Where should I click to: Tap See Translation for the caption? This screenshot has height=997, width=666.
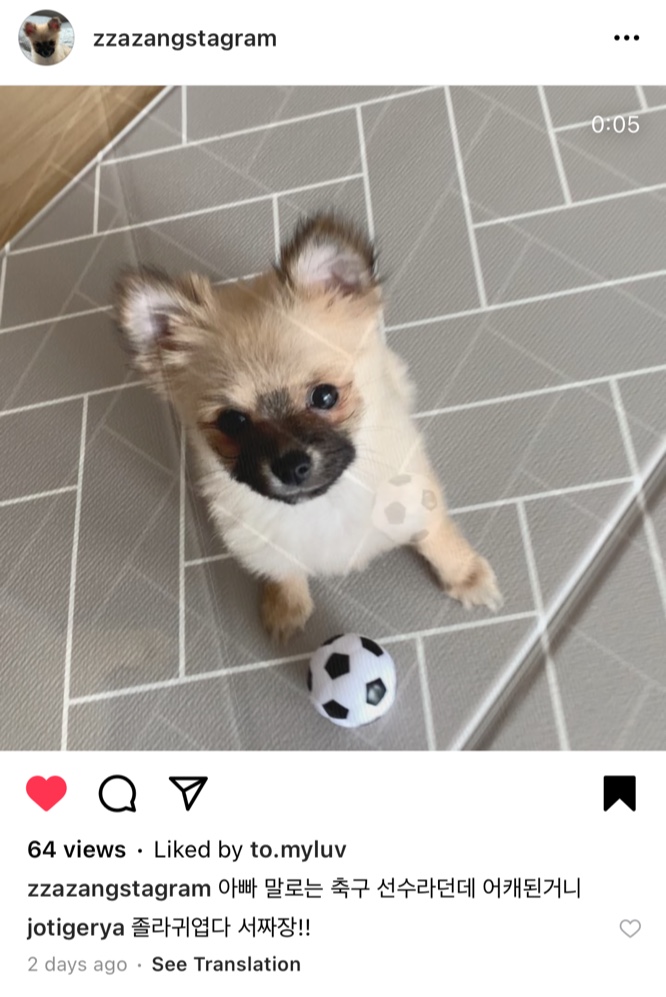(x=226, y=965)
